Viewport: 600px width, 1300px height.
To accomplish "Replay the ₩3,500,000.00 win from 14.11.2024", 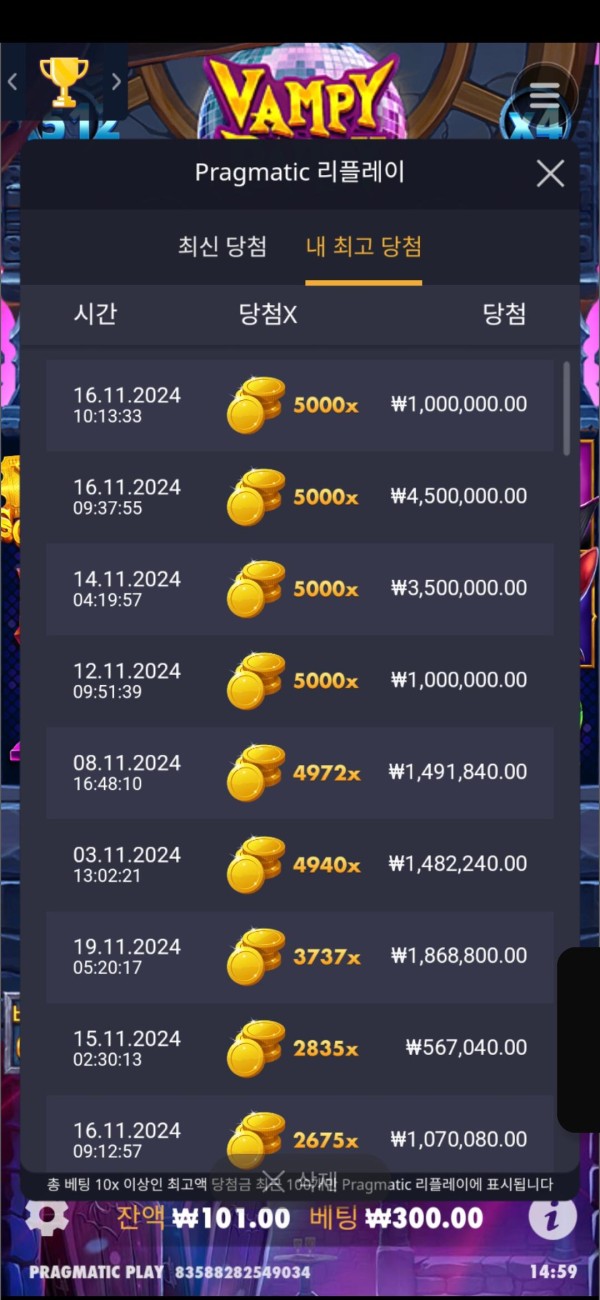I will pos(300,589).
